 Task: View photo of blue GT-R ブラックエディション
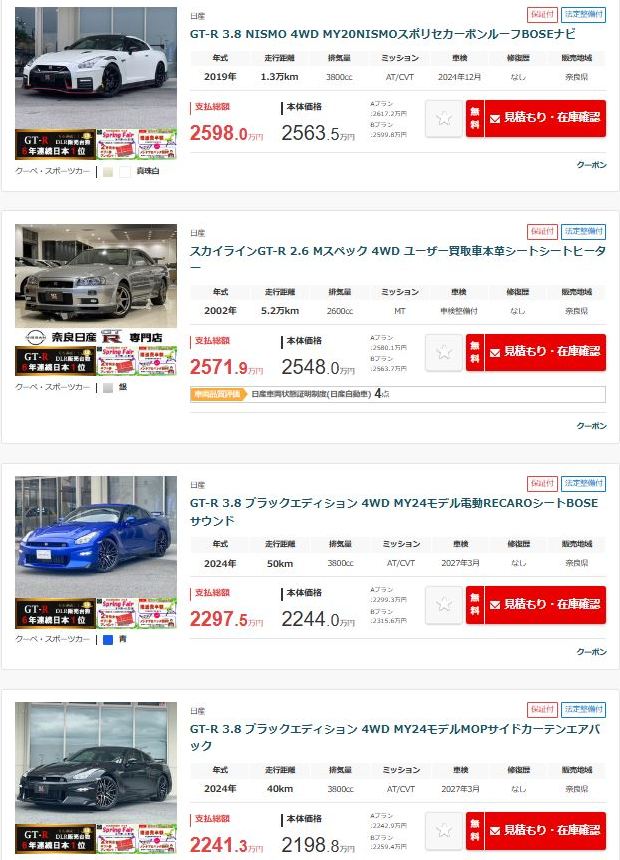tap(96, 538)
